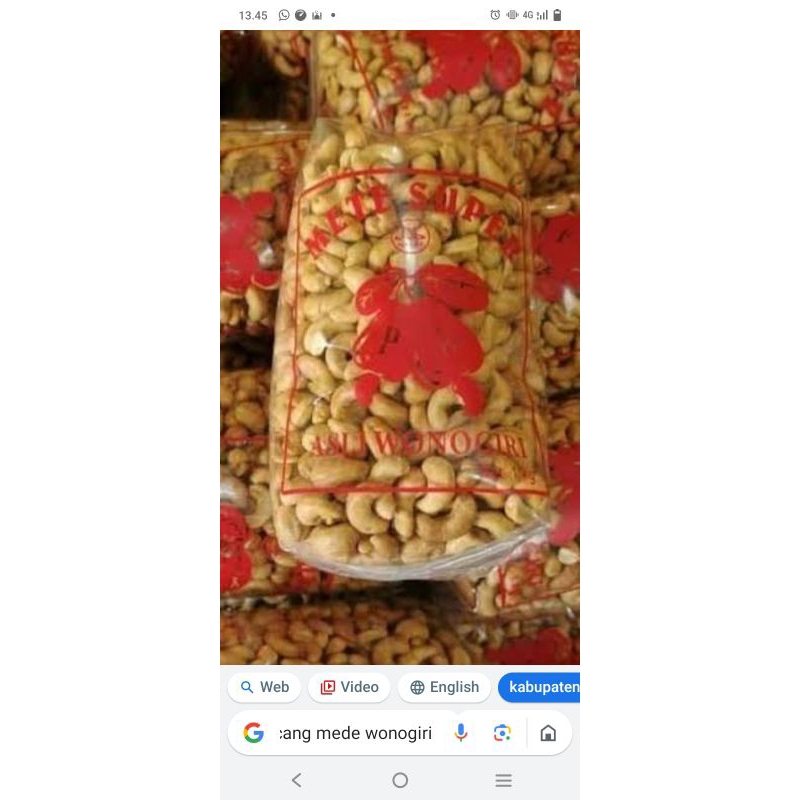Viewport: 800px width, 800px height.
Task: Open recent apps from the navigation bar
Action: tap(504, 780)
